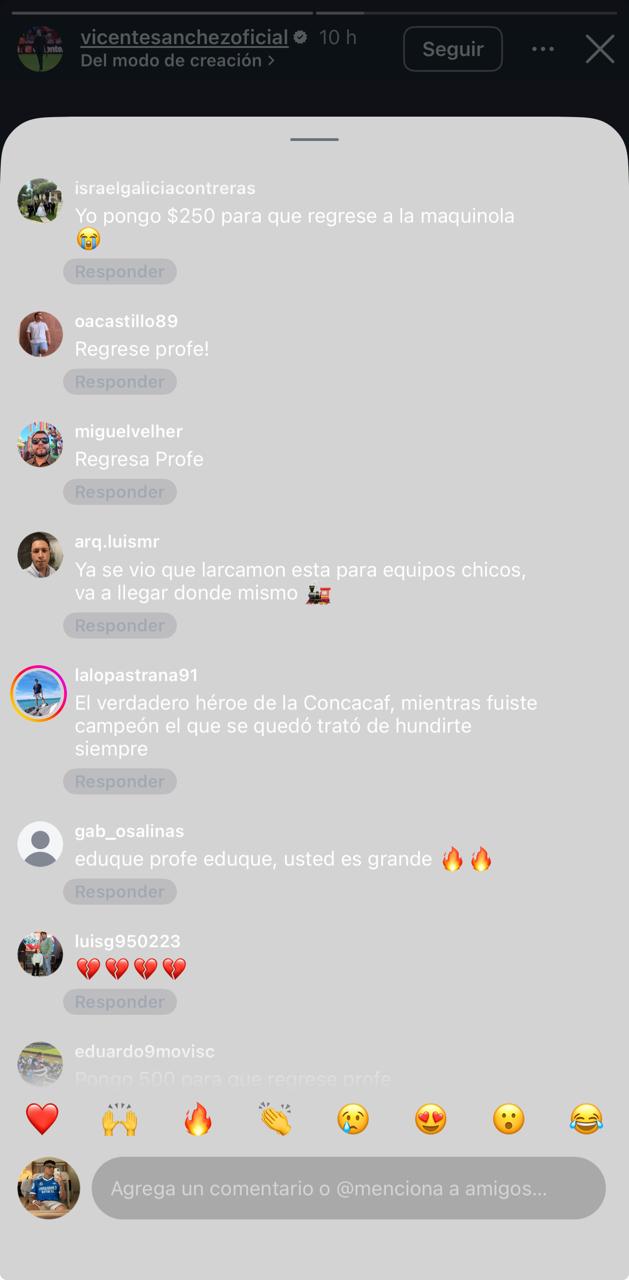Reply to lalopastrana91's comment
Screen dimensions: 629x1280
[120, 782]
